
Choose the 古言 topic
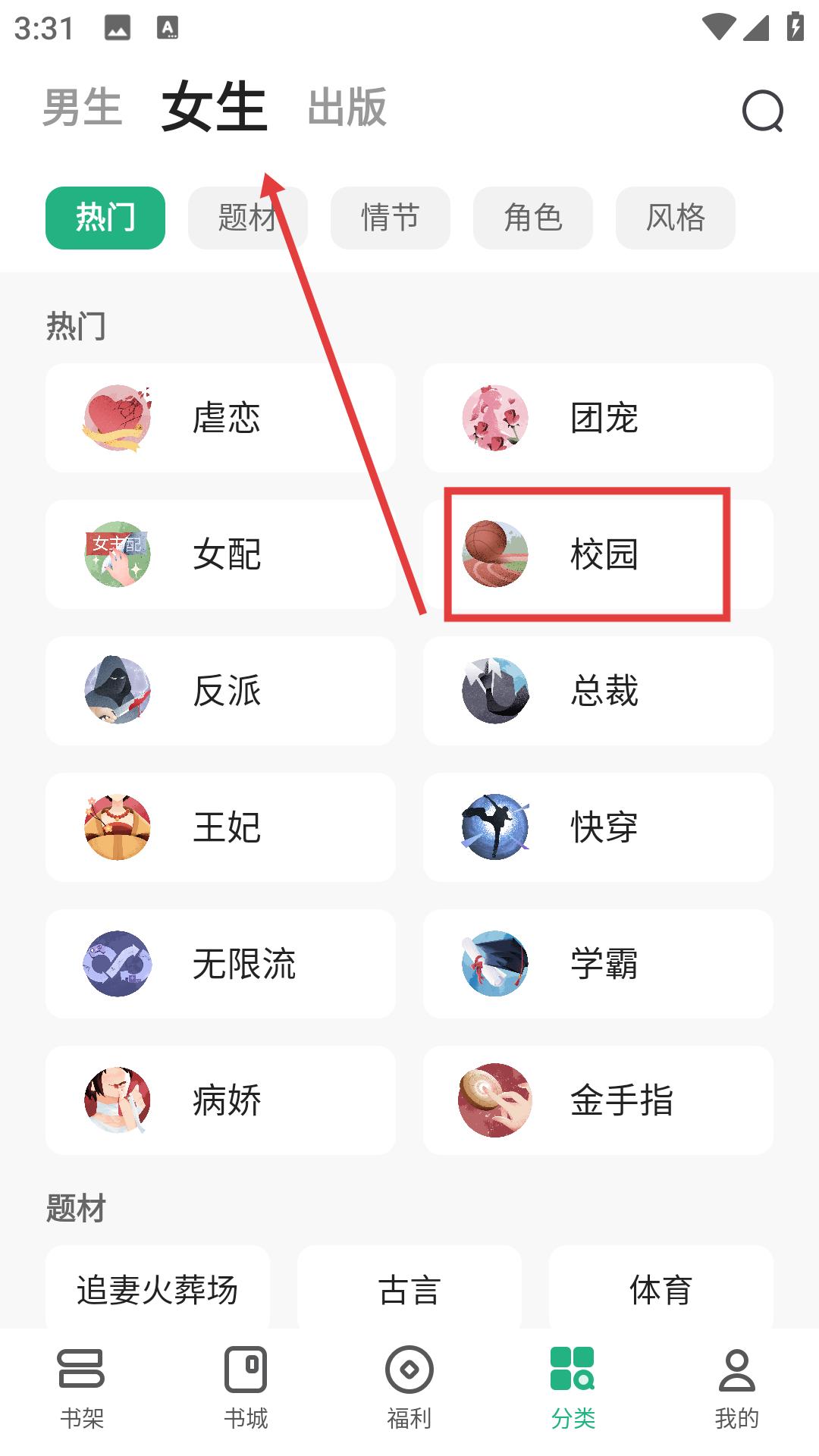[409, 1289]
